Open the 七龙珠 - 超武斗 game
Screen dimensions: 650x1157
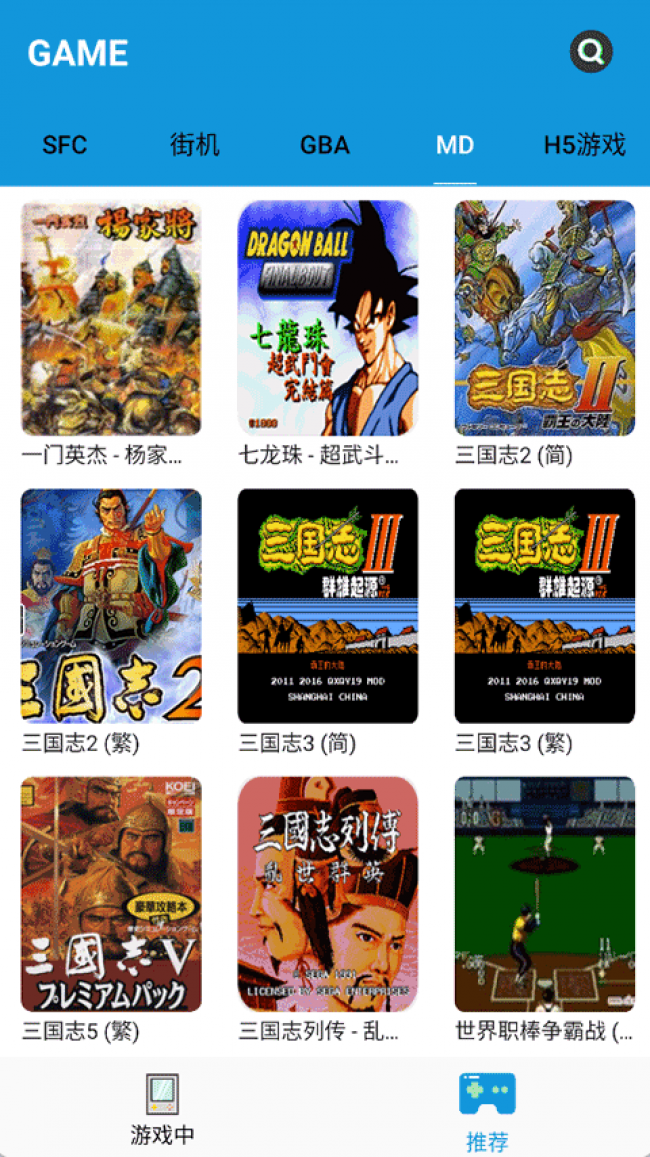point(327,318)
